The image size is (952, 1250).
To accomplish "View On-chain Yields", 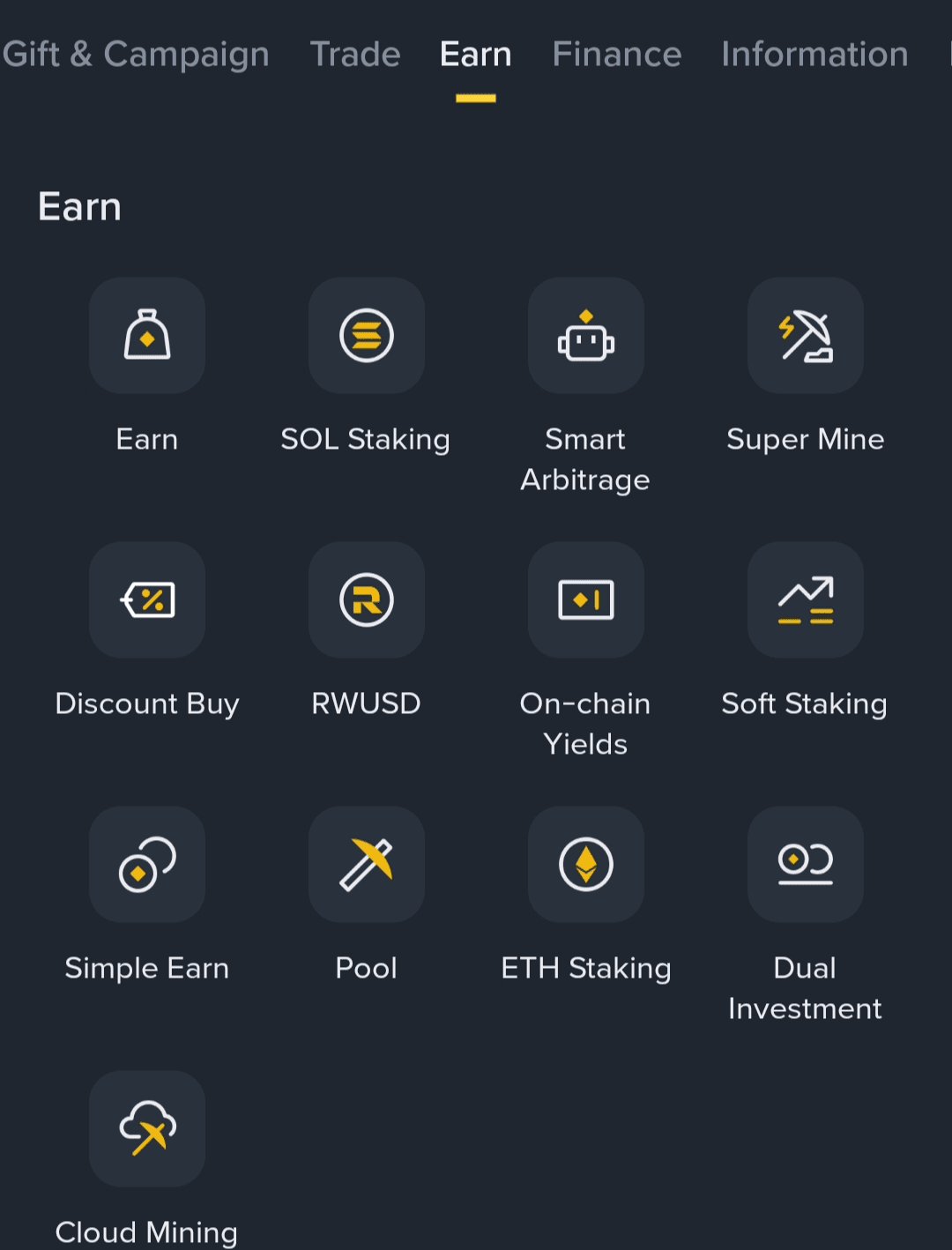I will click(585, 600).
